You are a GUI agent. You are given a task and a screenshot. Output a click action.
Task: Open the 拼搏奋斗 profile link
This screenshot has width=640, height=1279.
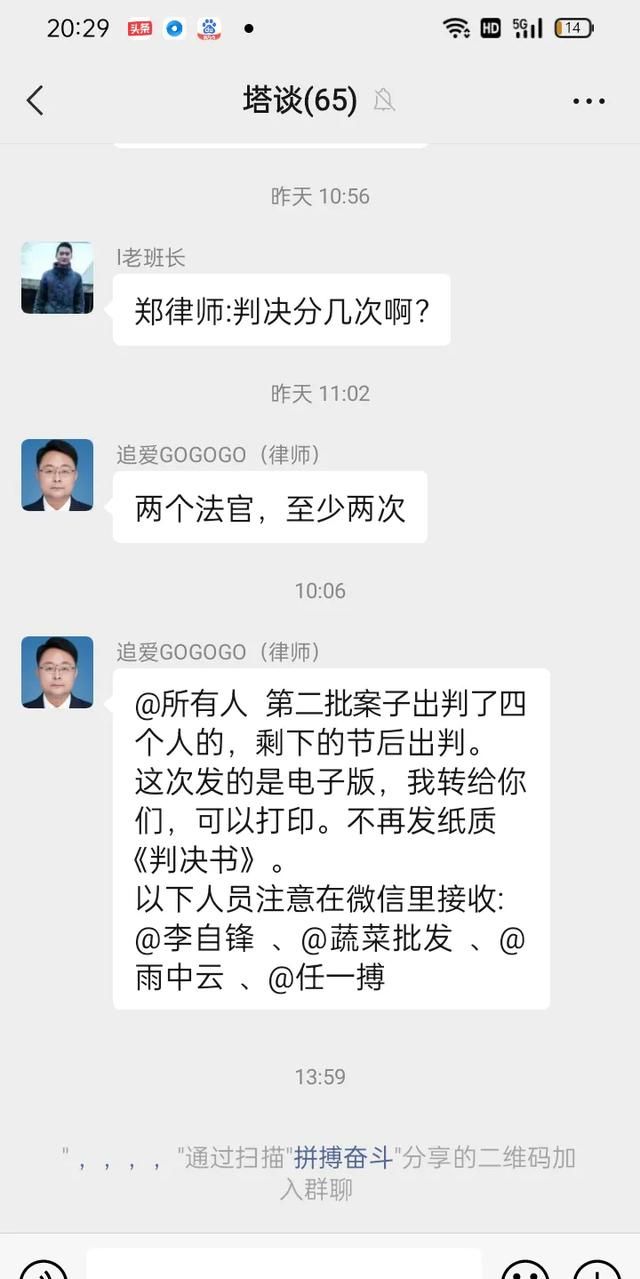click(x=343, y=1158)
